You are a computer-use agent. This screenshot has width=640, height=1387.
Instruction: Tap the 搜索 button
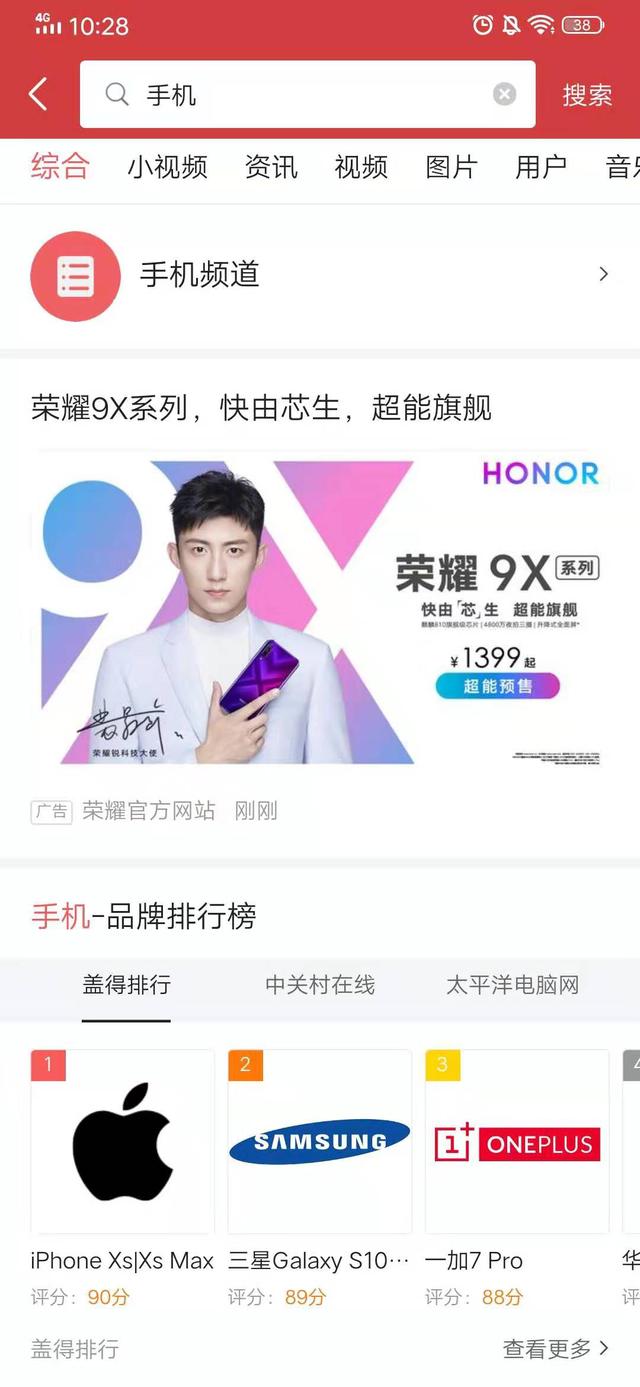pos(587,95)
